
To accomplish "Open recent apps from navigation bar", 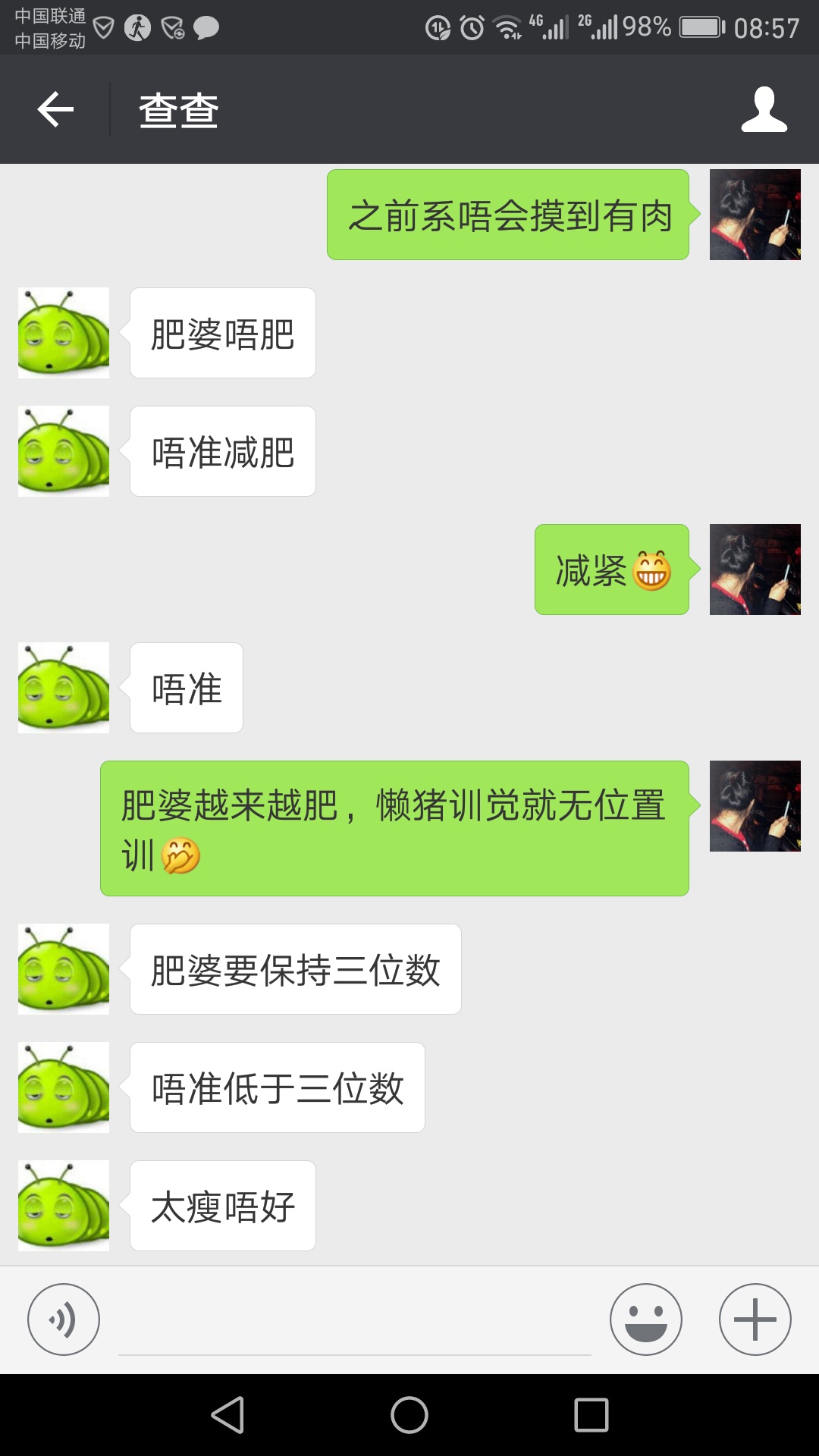I will pos(591,1415).
